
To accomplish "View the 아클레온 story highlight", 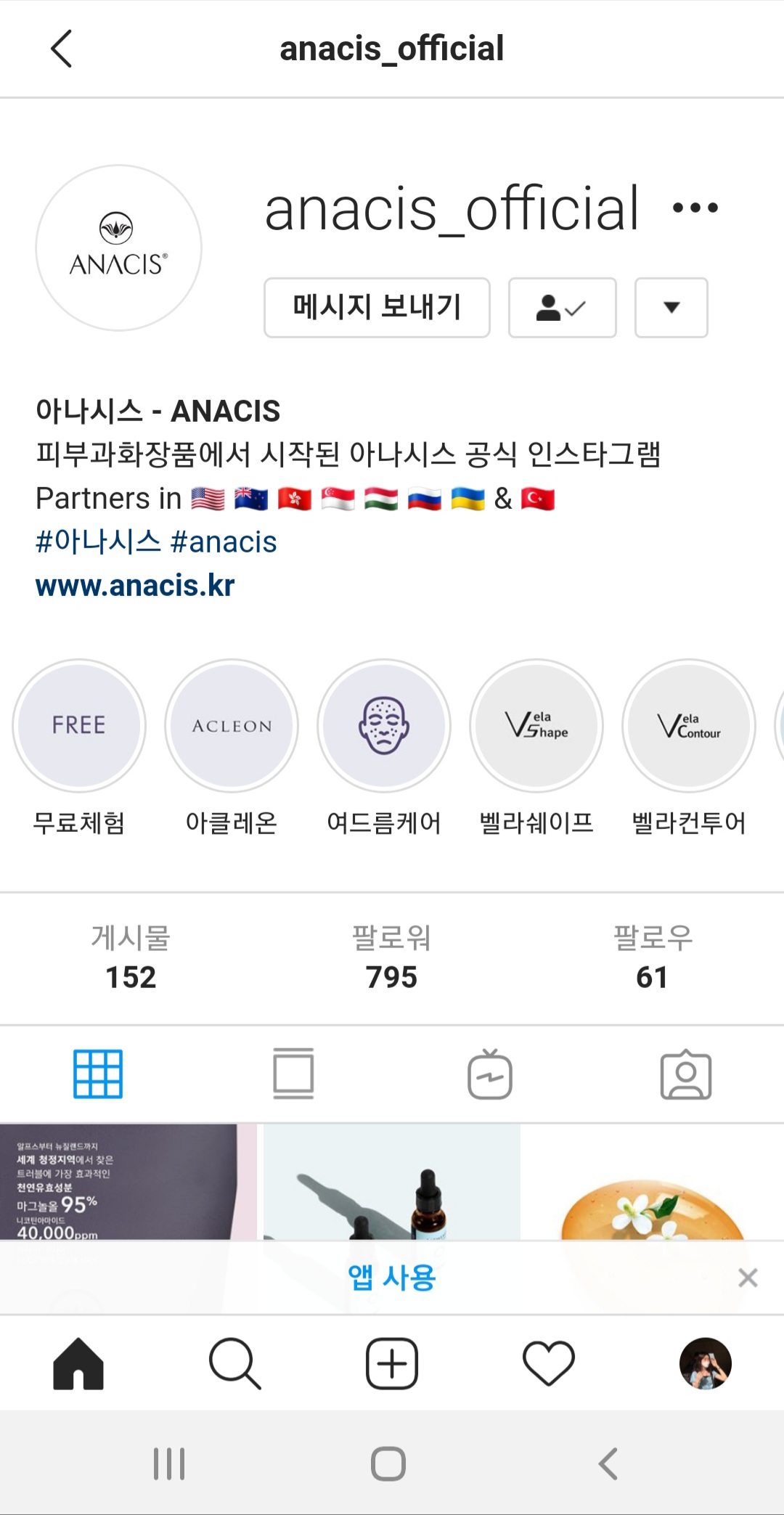I will [x=232, y=726].
